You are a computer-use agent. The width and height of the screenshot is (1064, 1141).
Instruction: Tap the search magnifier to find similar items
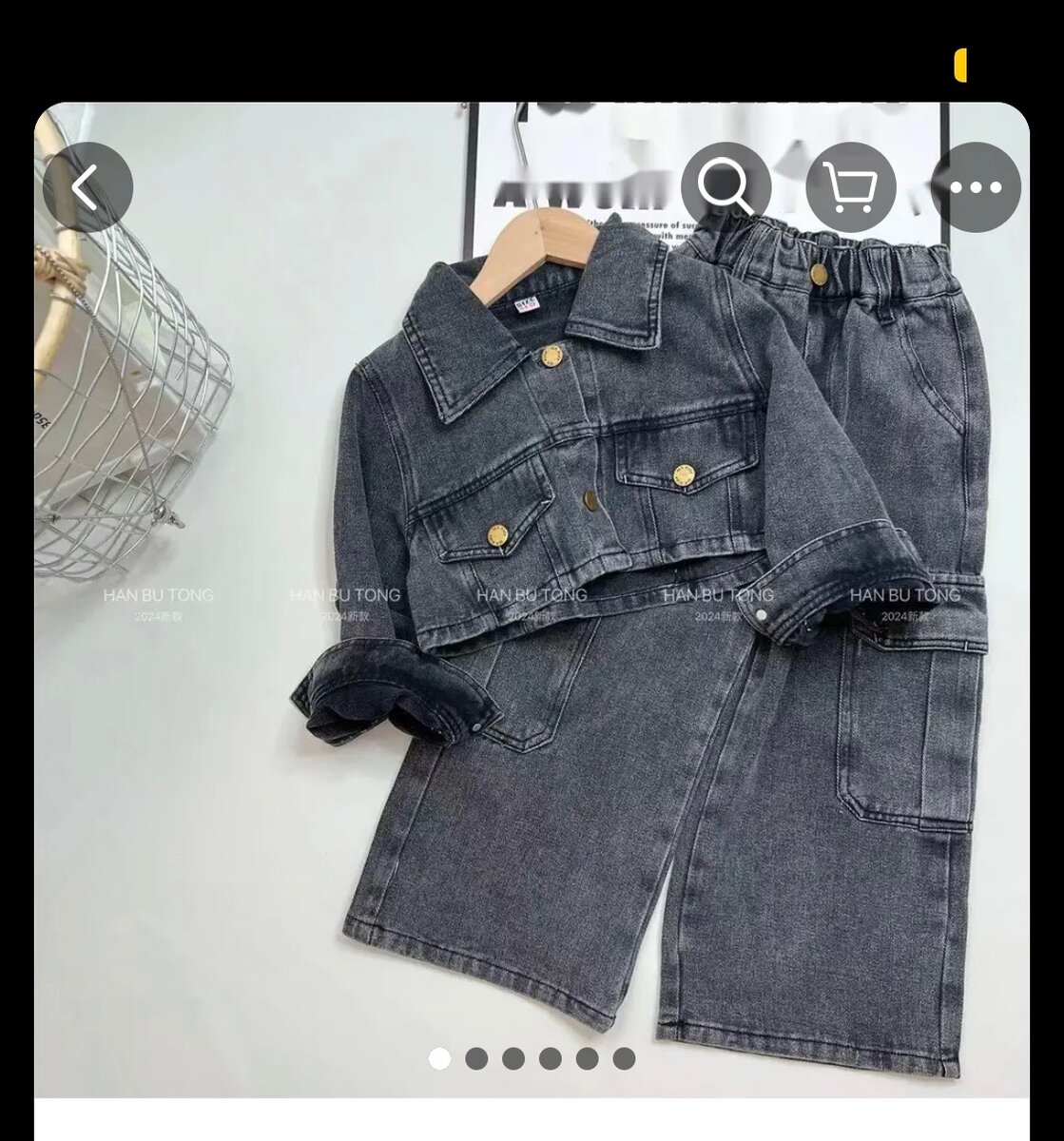click(x=728, y=186)
